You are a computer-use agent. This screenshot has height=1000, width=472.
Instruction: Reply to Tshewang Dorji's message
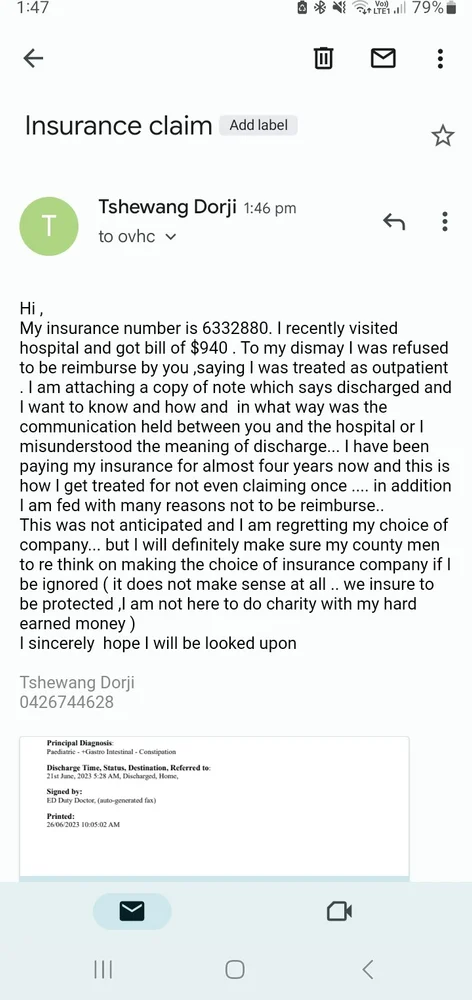point(394,221)
